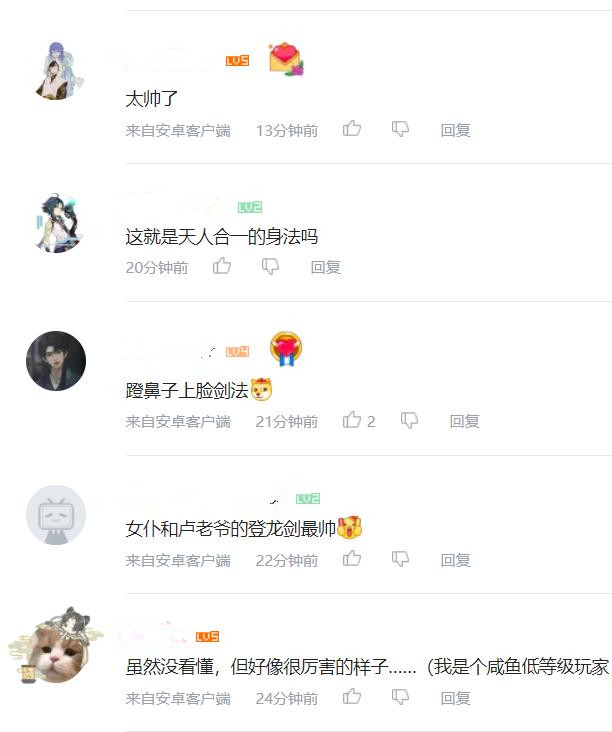
Task: Like the "蹬鼻子上脸剑法" comment
Action: 352,421
